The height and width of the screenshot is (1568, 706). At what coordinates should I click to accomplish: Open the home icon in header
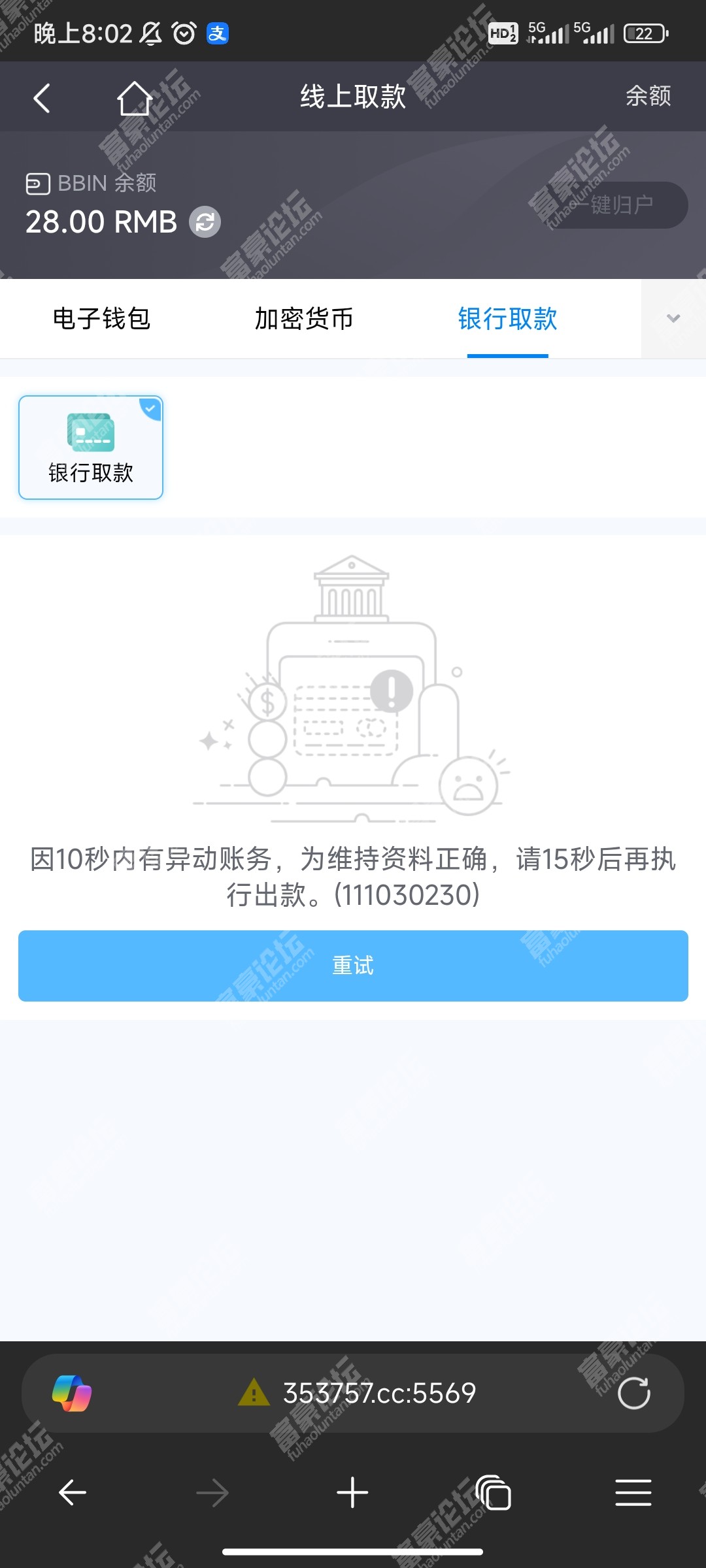coord(135,99)
